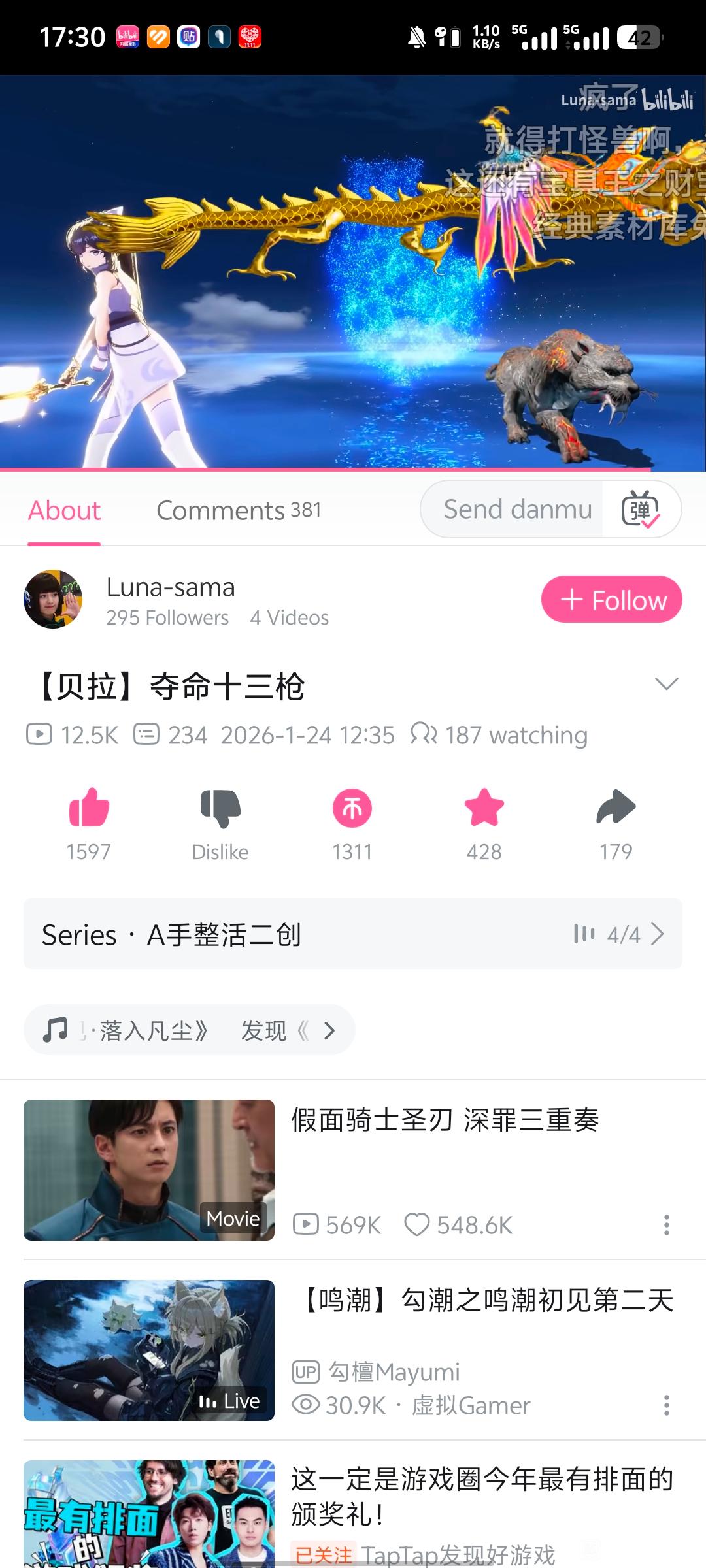
Task: Open the A手整活二创 series list
Action: [353, 934]
